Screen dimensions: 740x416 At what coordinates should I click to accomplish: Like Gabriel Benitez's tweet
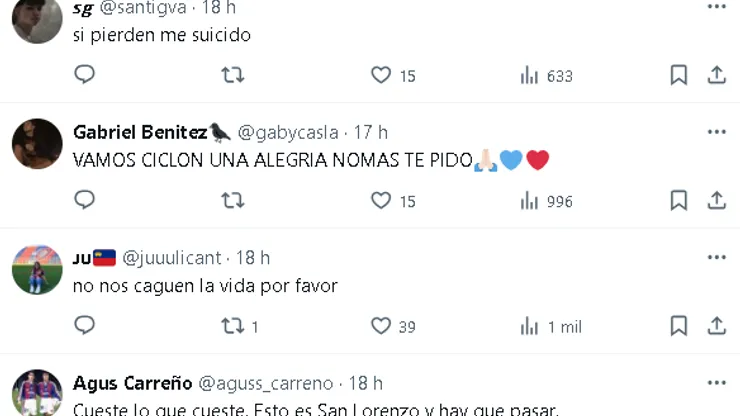[381, 201]
